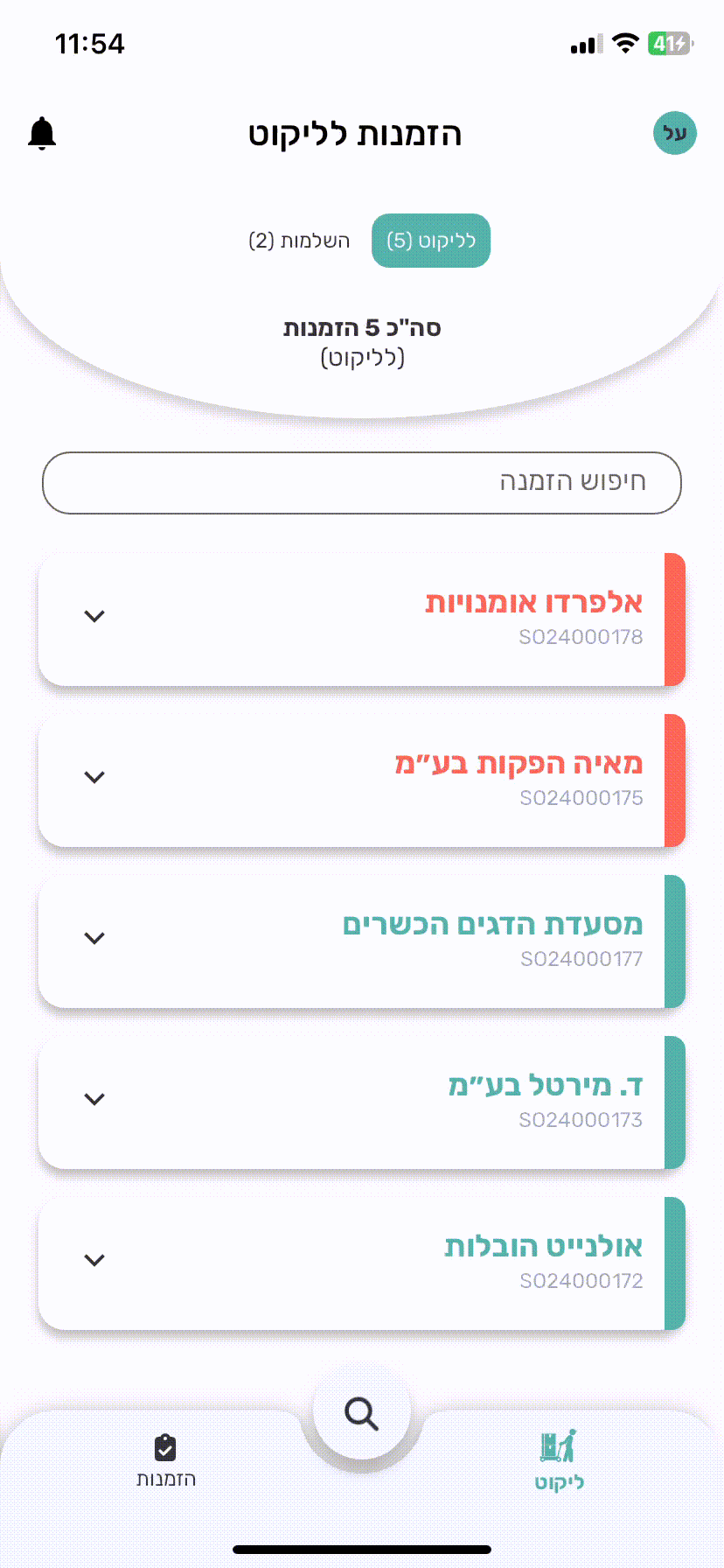This screenshot has width=724, height=1568.
Task: Click the חיפוש הזמנה search field
Action: coord(361,482)
